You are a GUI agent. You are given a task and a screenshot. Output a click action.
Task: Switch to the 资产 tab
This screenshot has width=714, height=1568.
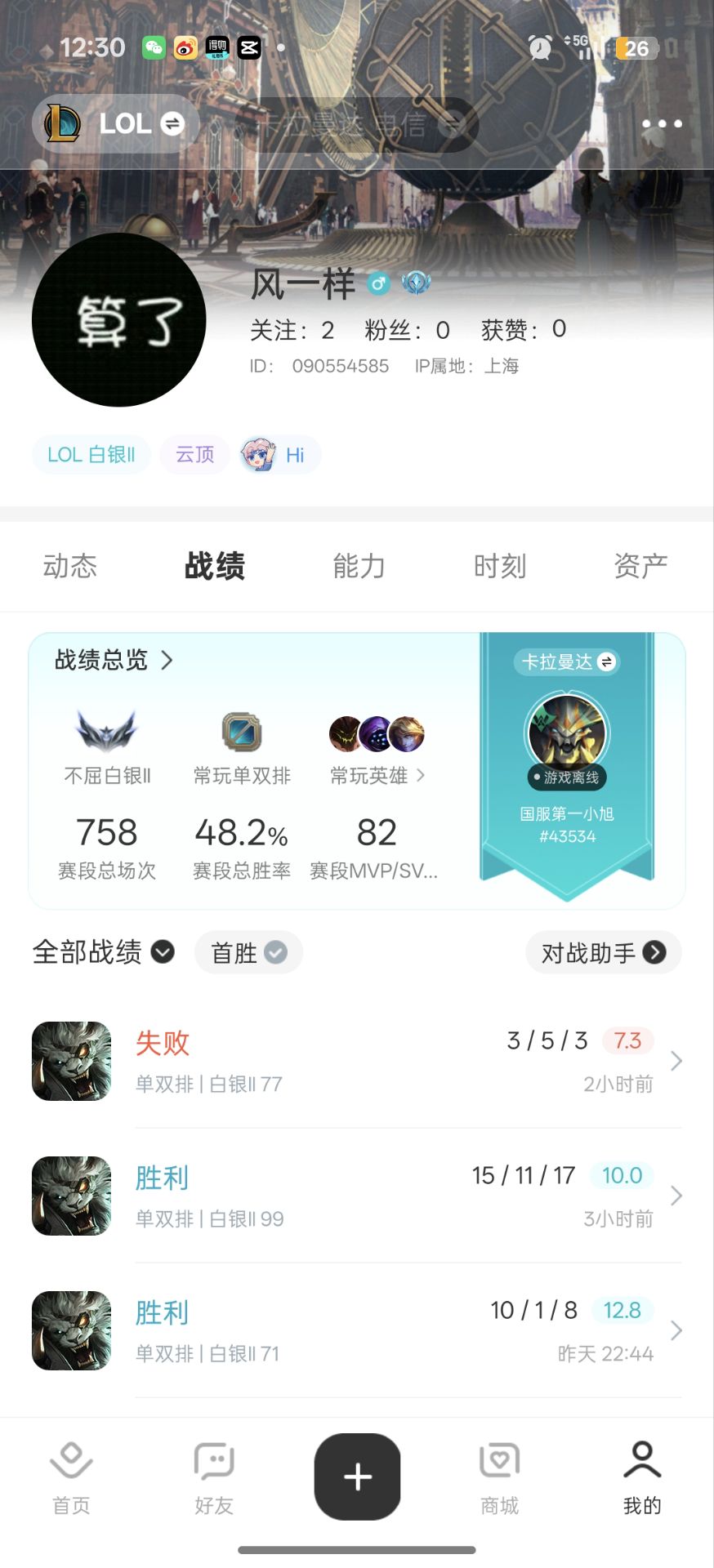click(x=640, y=566)
